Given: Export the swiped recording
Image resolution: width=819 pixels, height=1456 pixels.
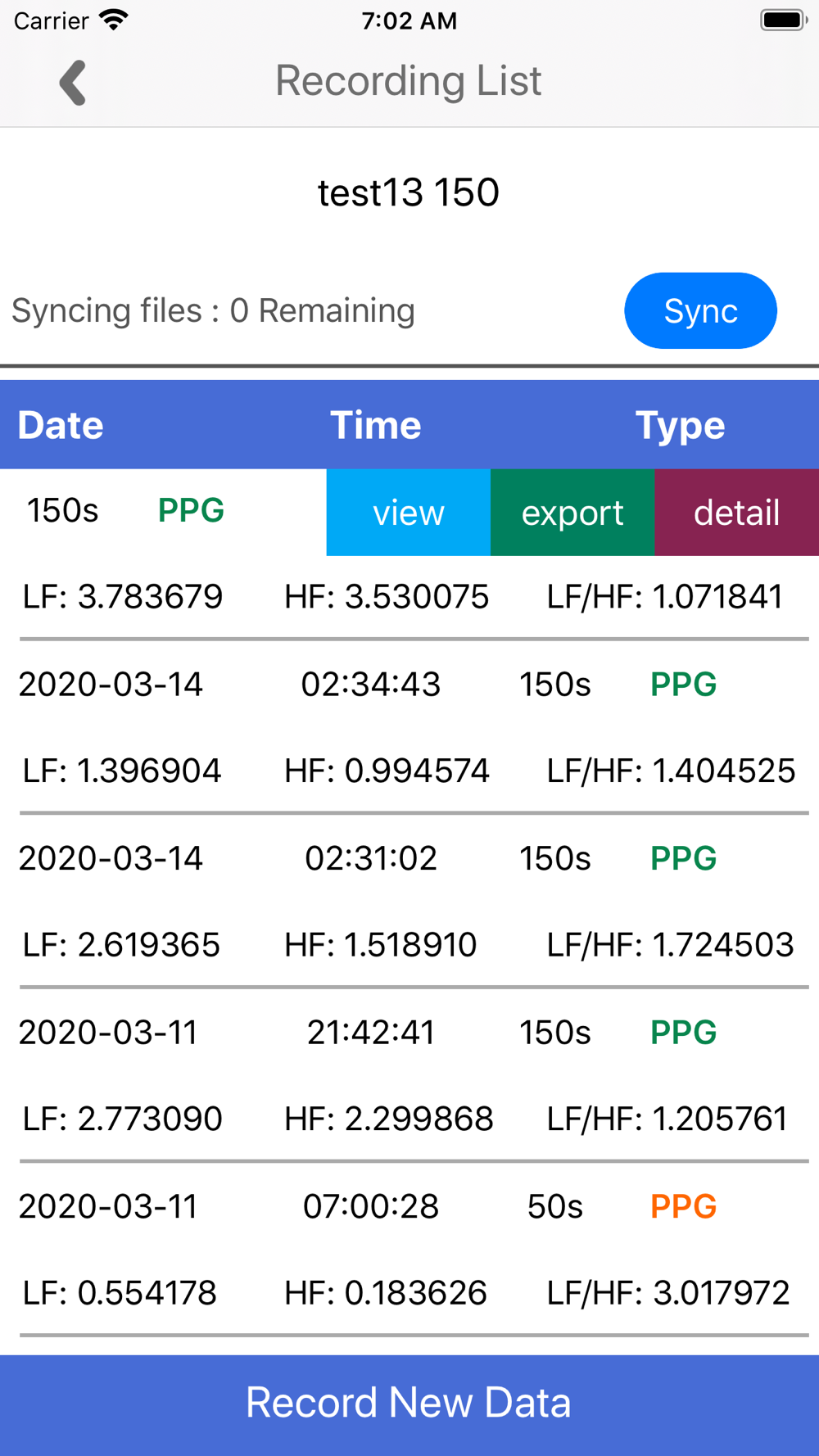Looking at the screenshot, I should click(x=572, y=513).
